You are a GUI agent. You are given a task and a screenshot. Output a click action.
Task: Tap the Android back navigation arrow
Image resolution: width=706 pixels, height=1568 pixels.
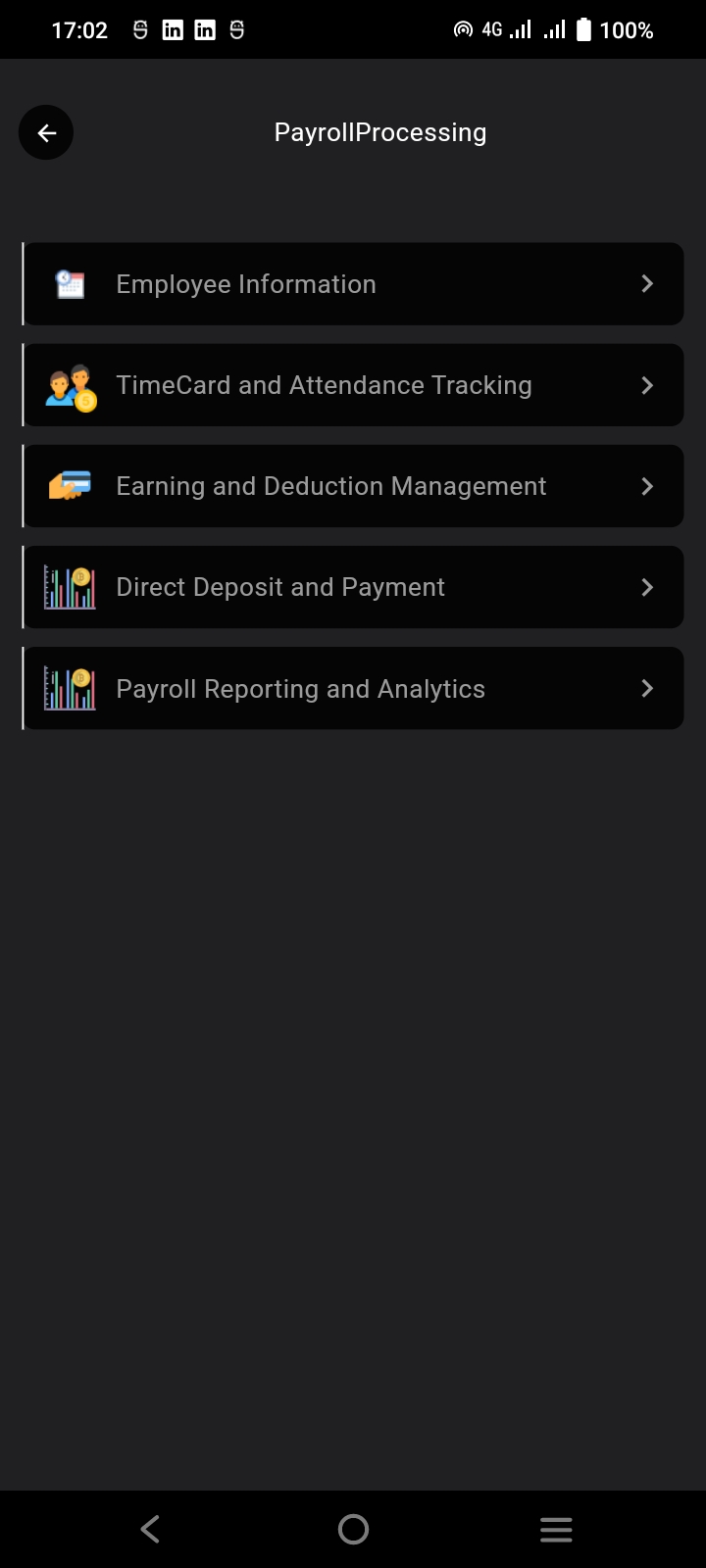149,1529
